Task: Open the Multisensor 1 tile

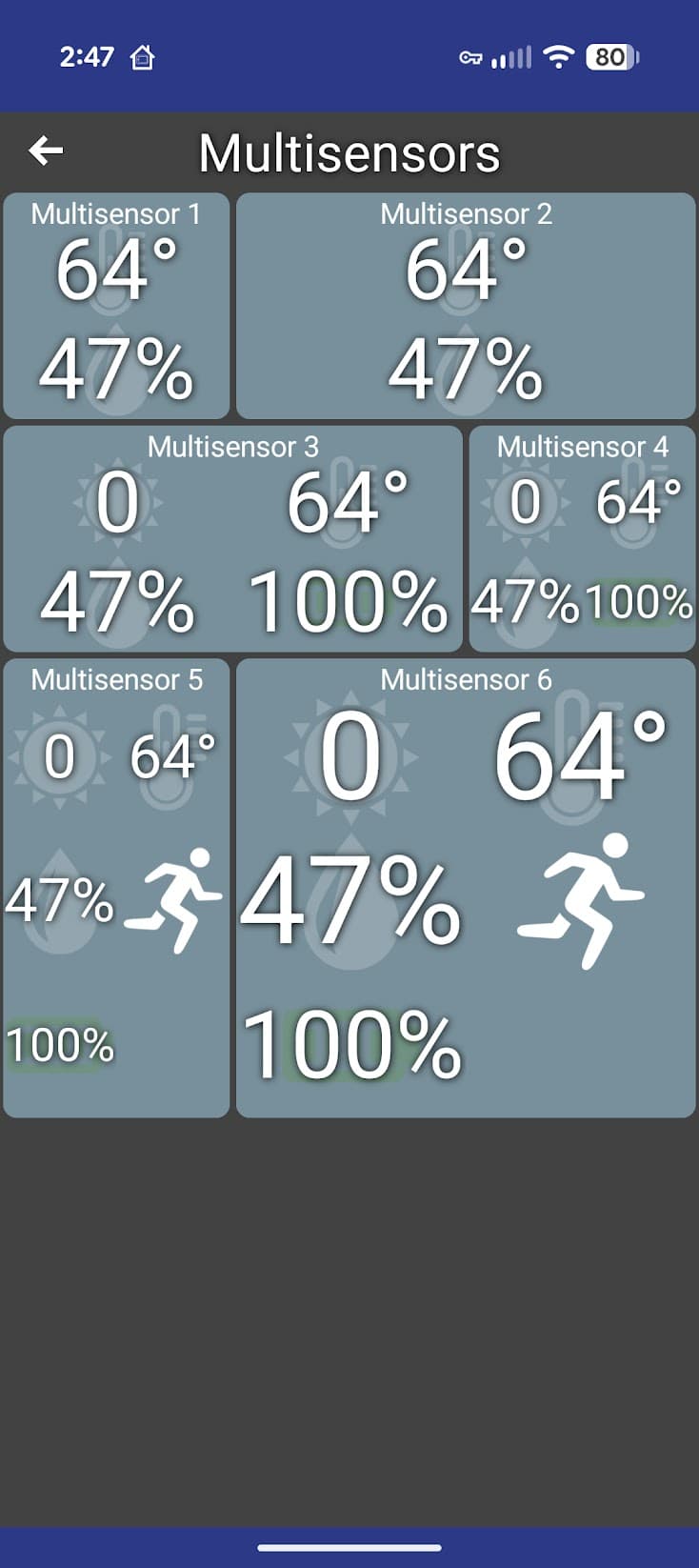Action: [x=116, y=306]
